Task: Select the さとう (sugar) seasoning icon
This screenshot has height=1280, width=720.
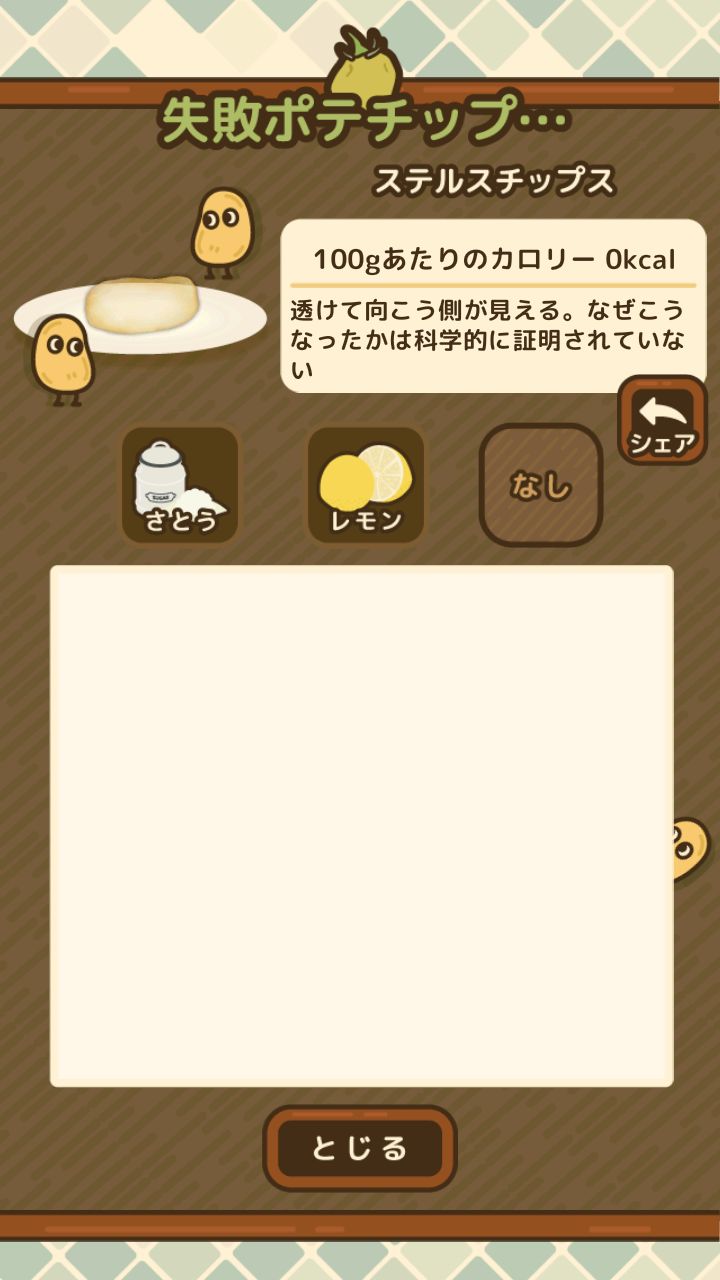Action: click(178, 485)
